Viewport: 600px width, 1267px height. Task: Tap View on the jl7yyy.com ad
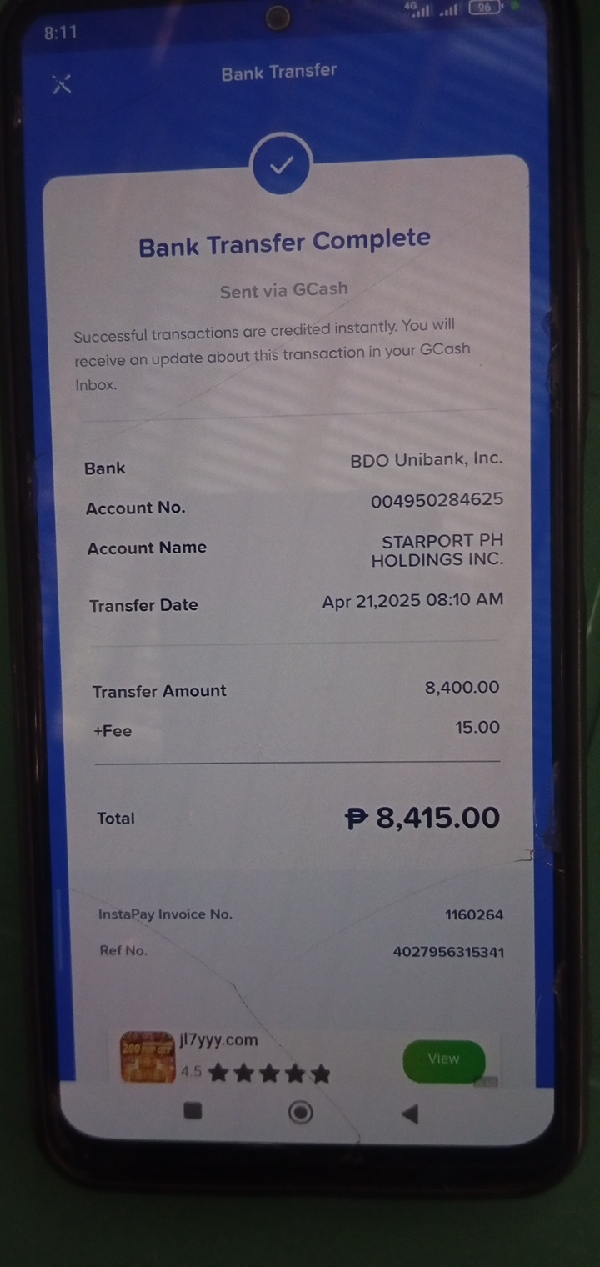pos(443,1059)
